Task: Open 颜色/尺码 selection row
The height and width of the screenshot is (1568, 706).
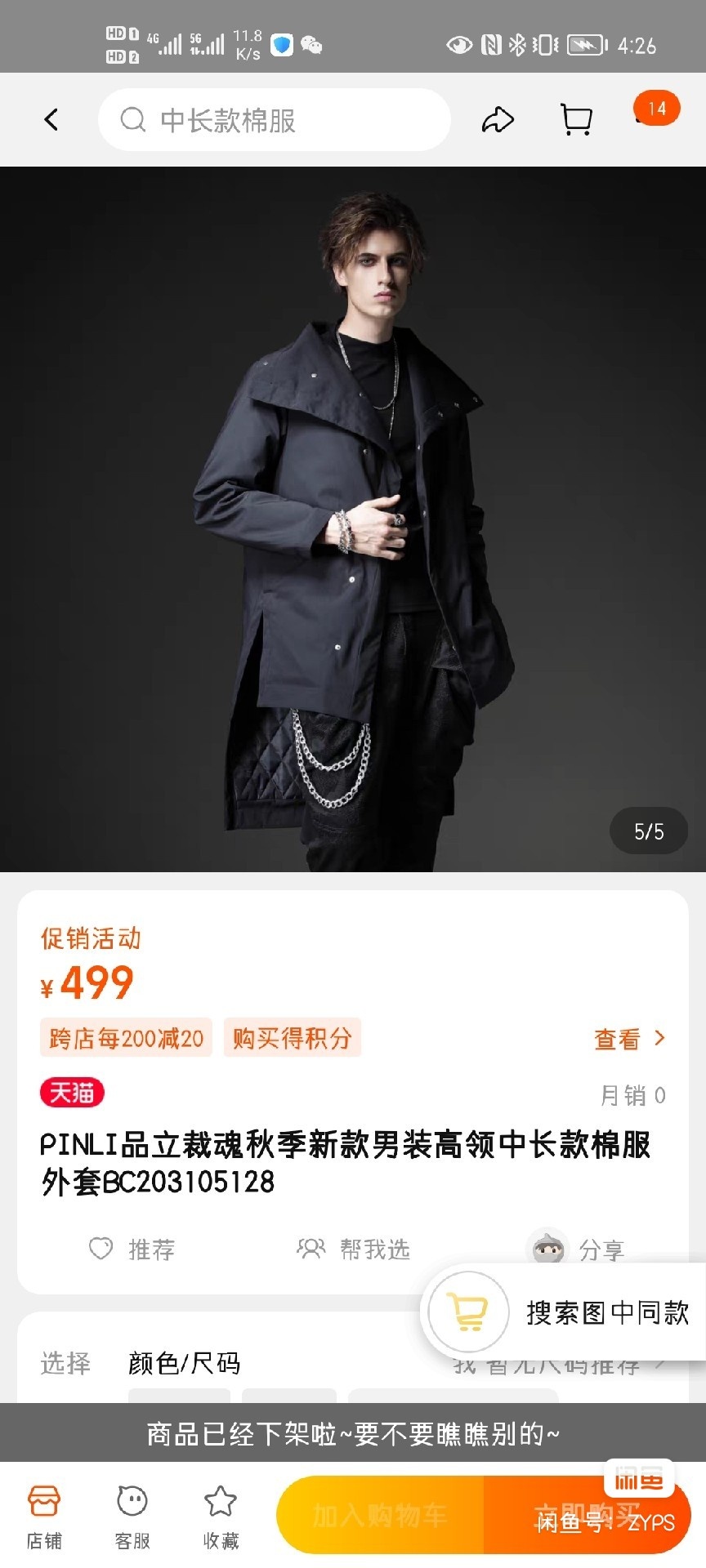Action: [184, 1363]
